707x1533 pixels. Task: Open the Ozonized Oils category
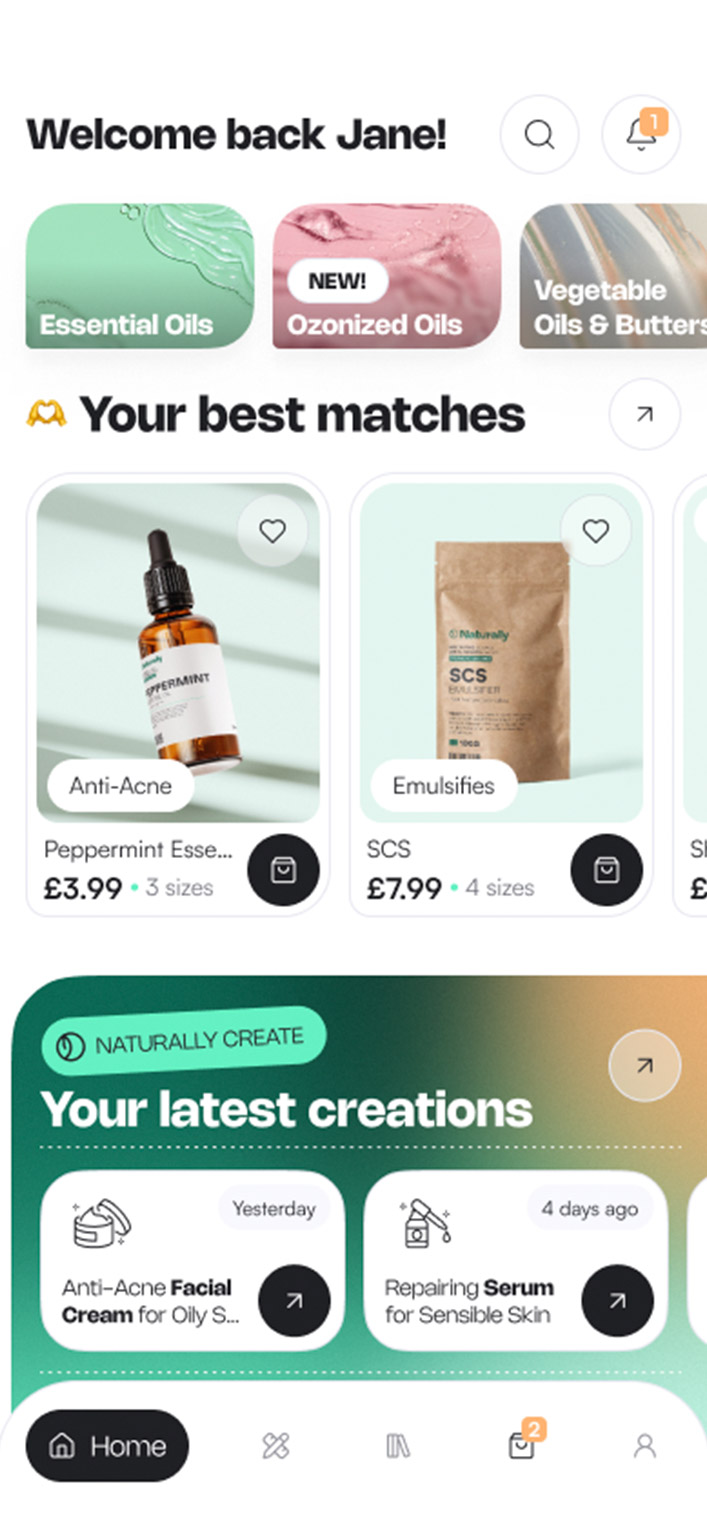[386, 276]
